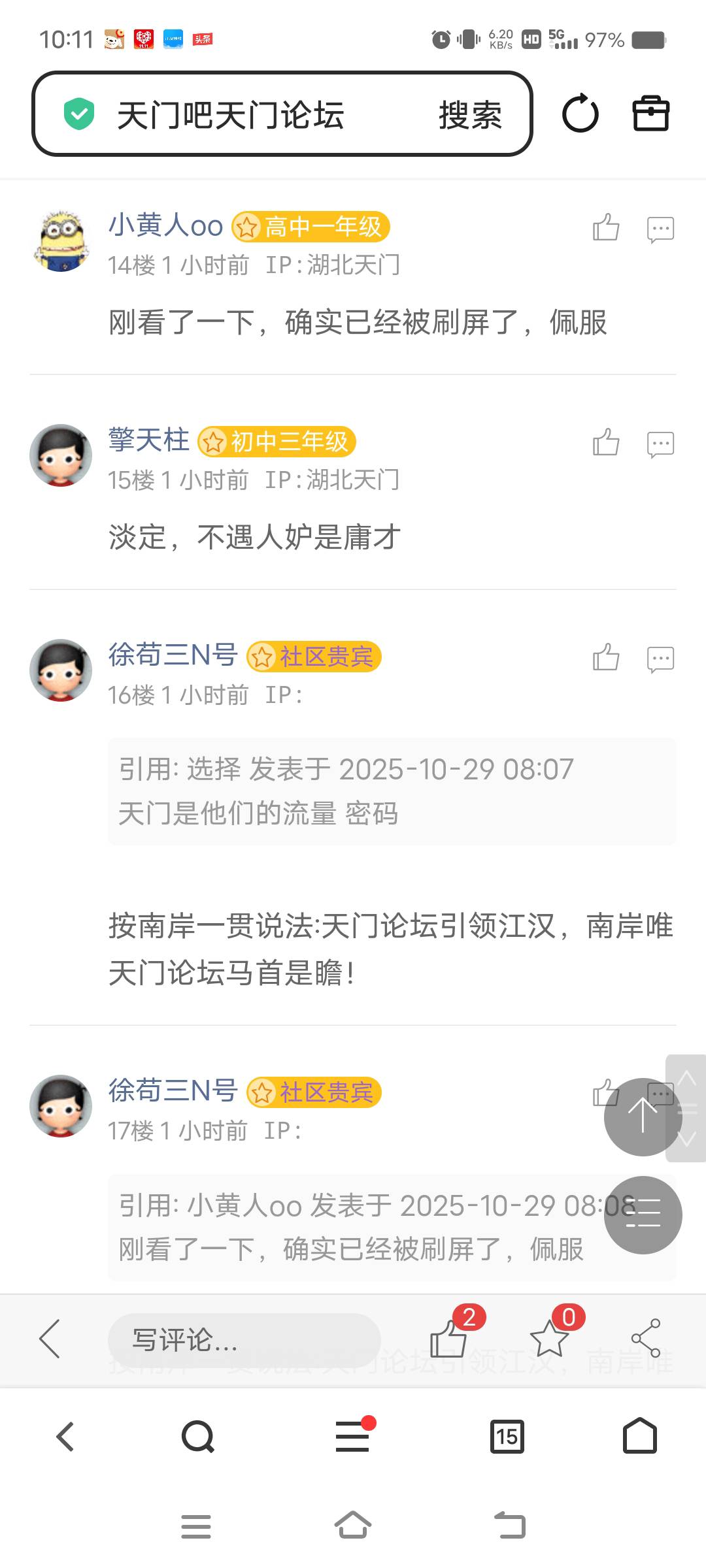Go to browser home page
Image resolution: width=706 pixels, height=1568 pixels.
[640, 1435]
